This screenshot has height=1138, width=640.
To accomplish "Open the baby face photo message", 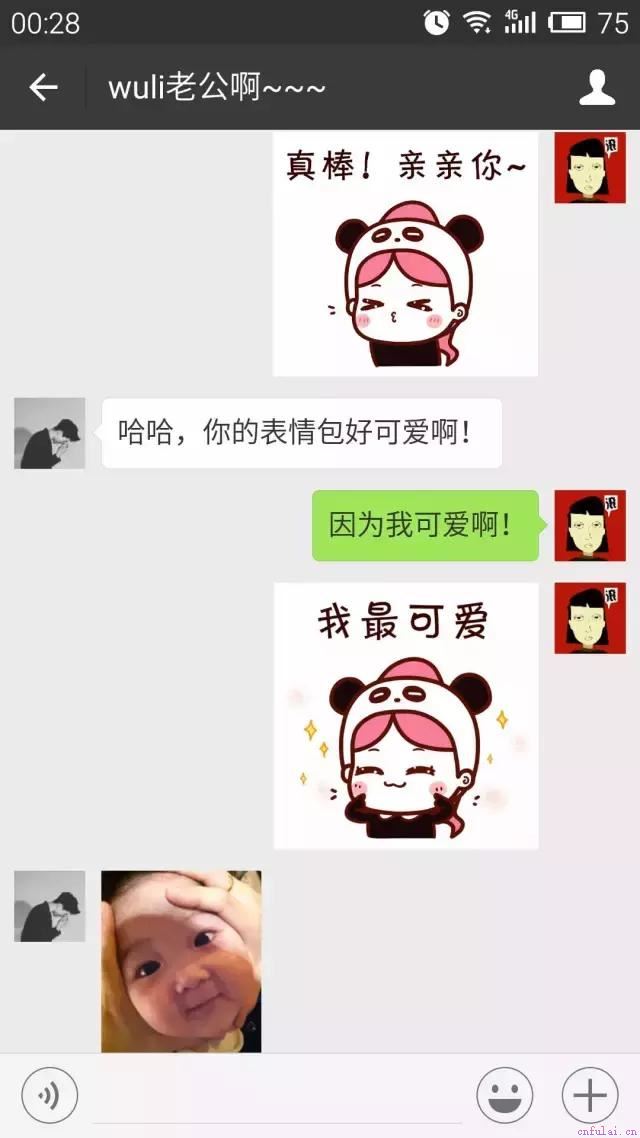I will (181, 961).
